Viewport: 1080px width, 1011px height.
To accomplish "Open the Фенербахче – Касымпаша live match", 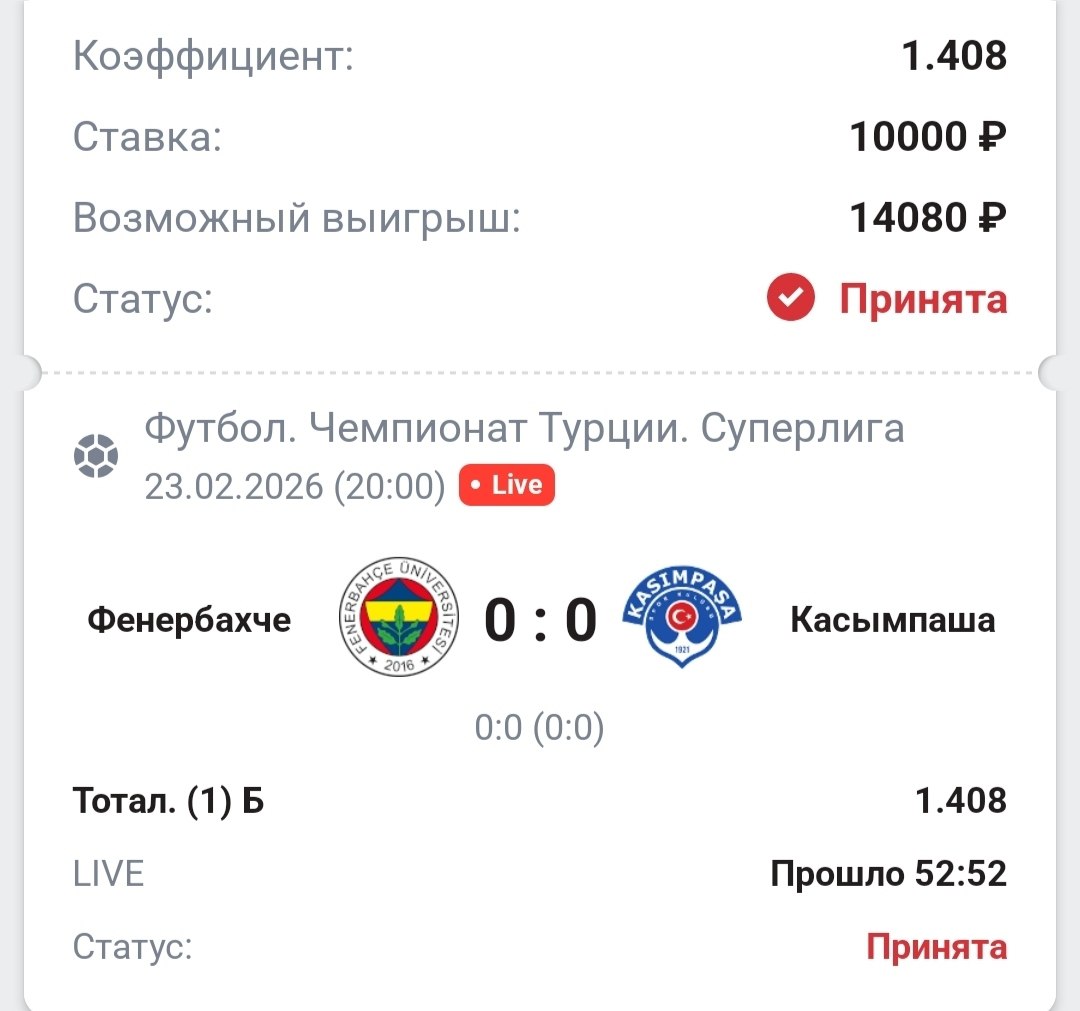I will coord(540,620).
